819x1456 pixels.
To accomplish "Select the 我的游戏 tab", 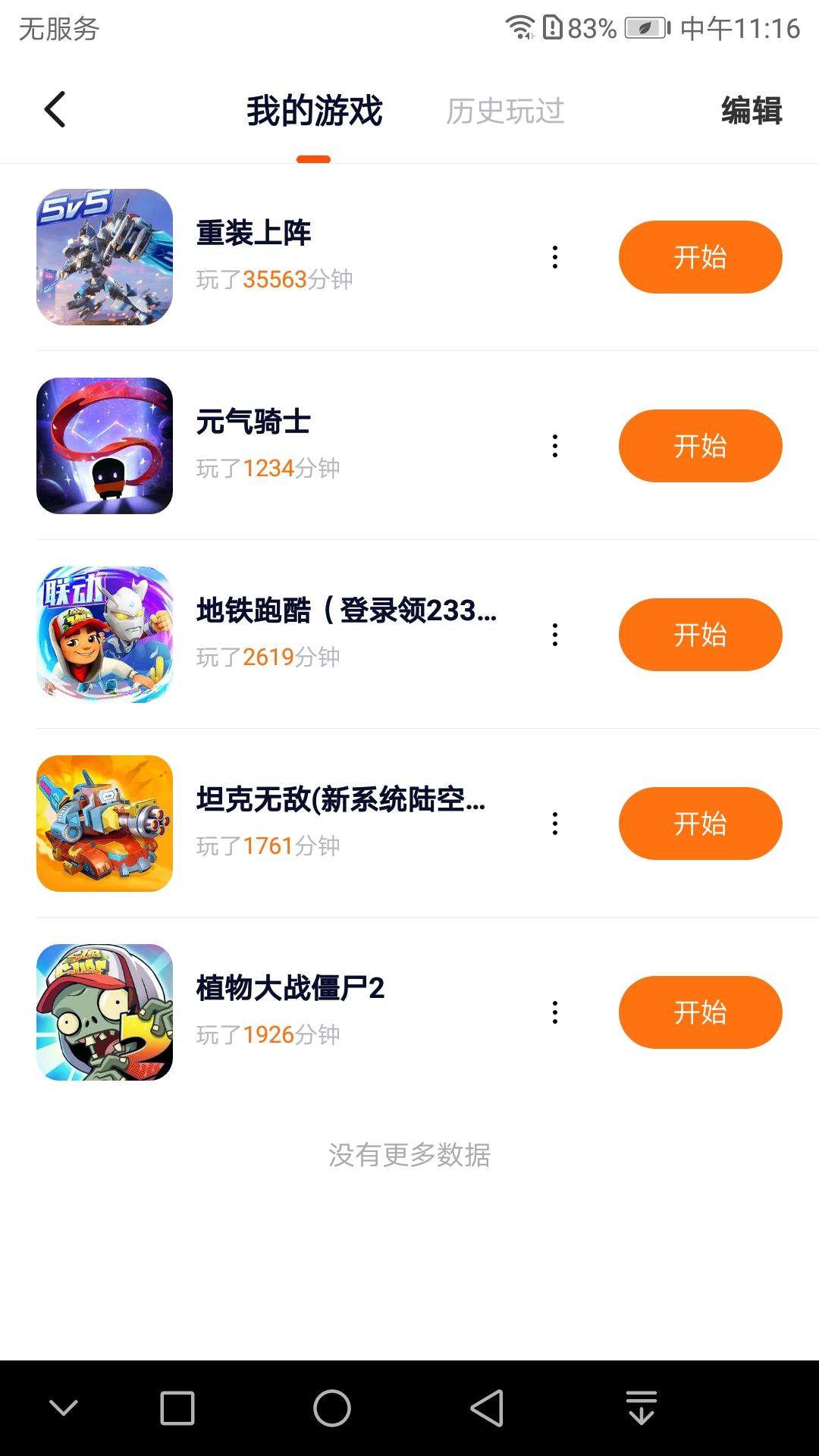I will 314,111.
